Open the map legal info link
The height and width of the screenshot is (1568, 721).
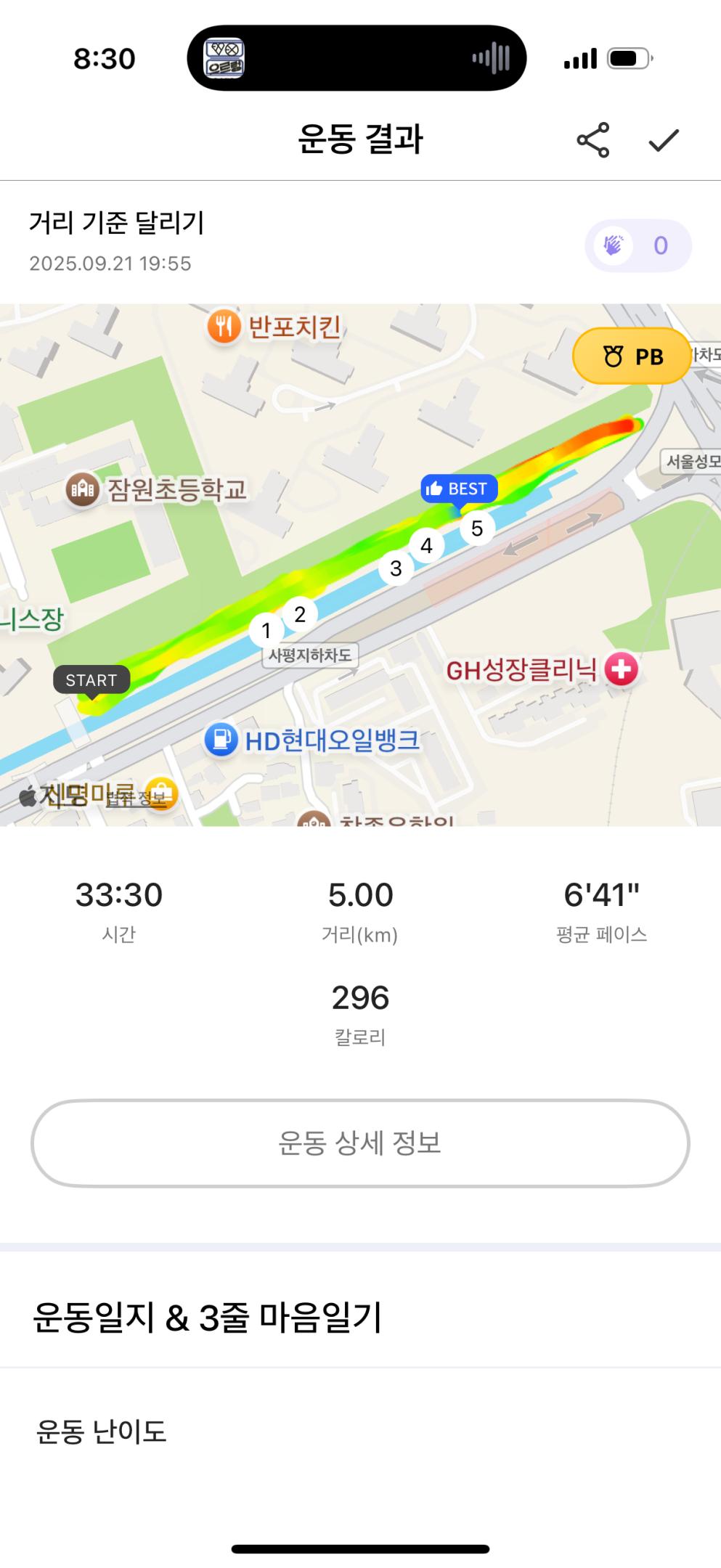(137, 799)
